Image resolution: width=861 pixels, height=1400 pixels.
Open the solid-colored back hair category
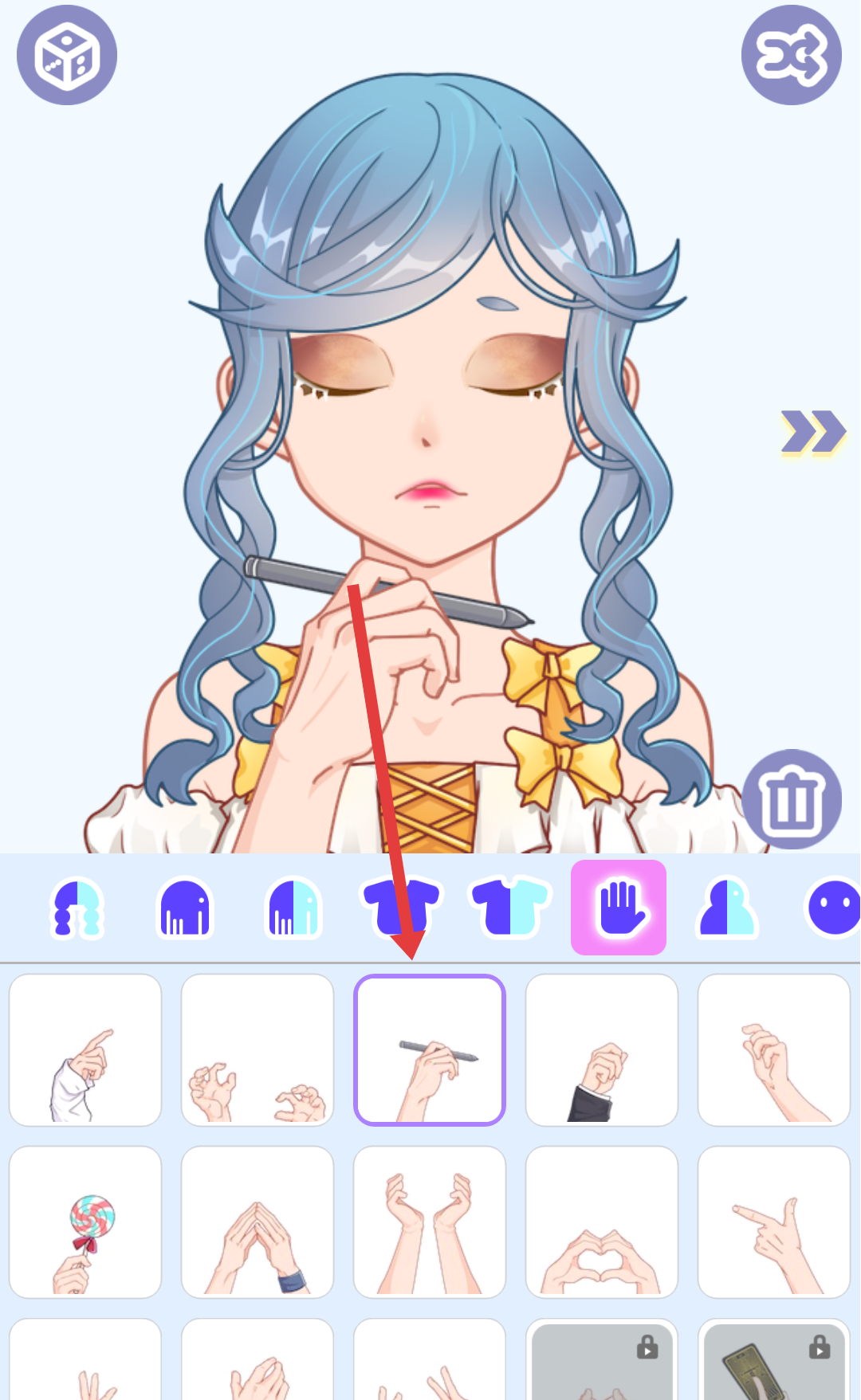click(185, 908)
